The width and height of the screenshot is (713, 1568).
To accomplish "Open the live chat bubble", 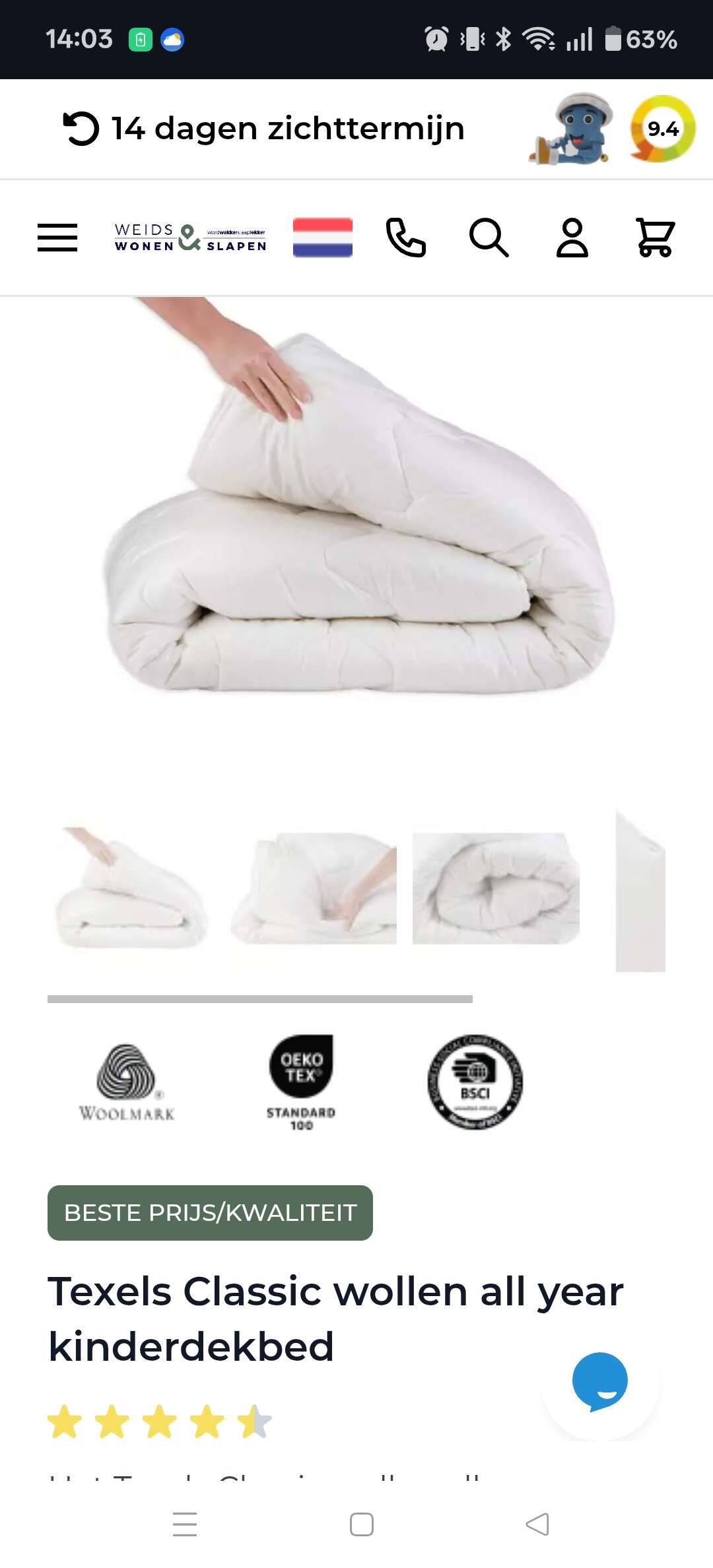I will 599,1381.
